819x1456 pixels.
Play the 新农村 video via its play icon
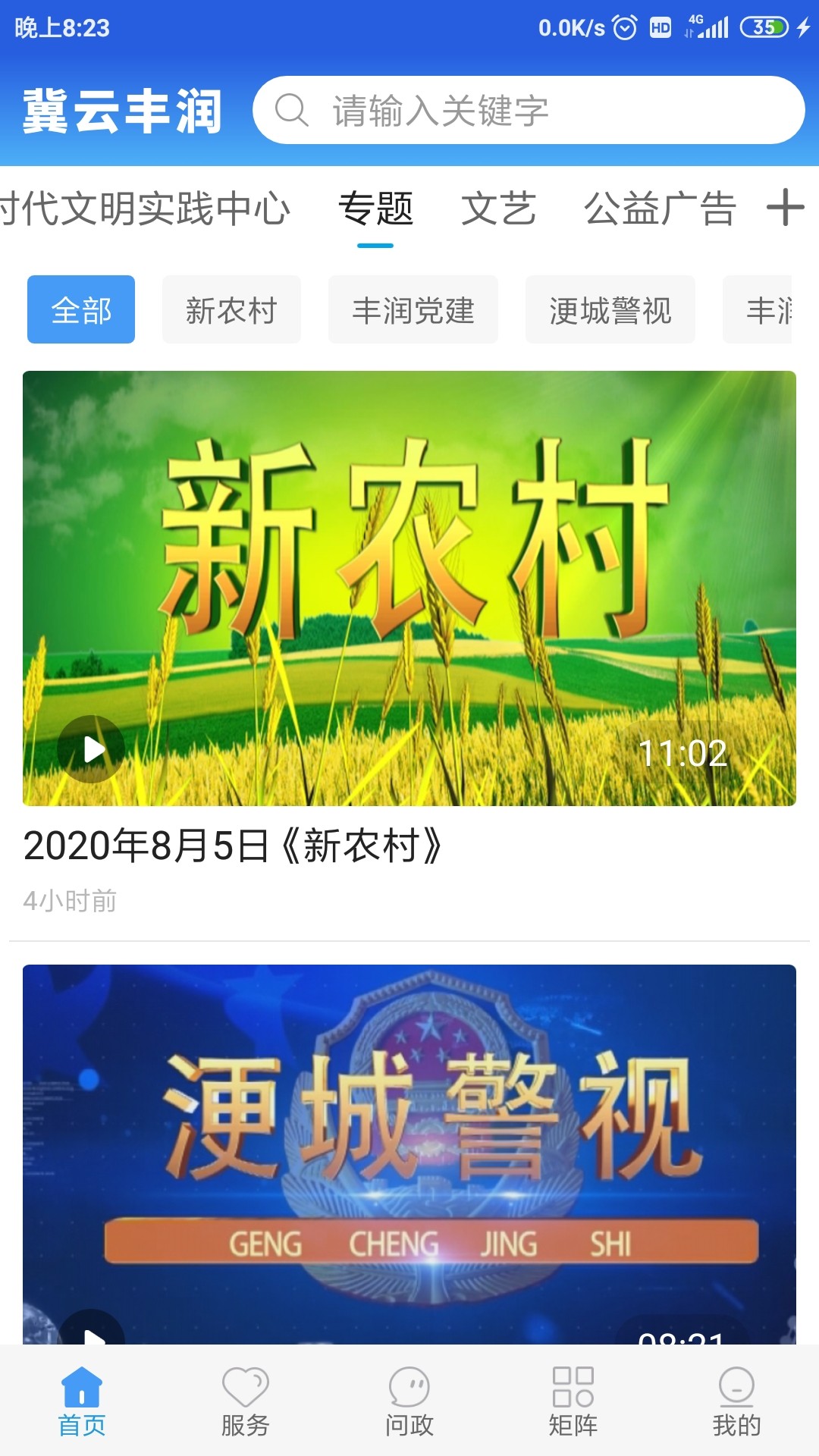coord(93,749)
